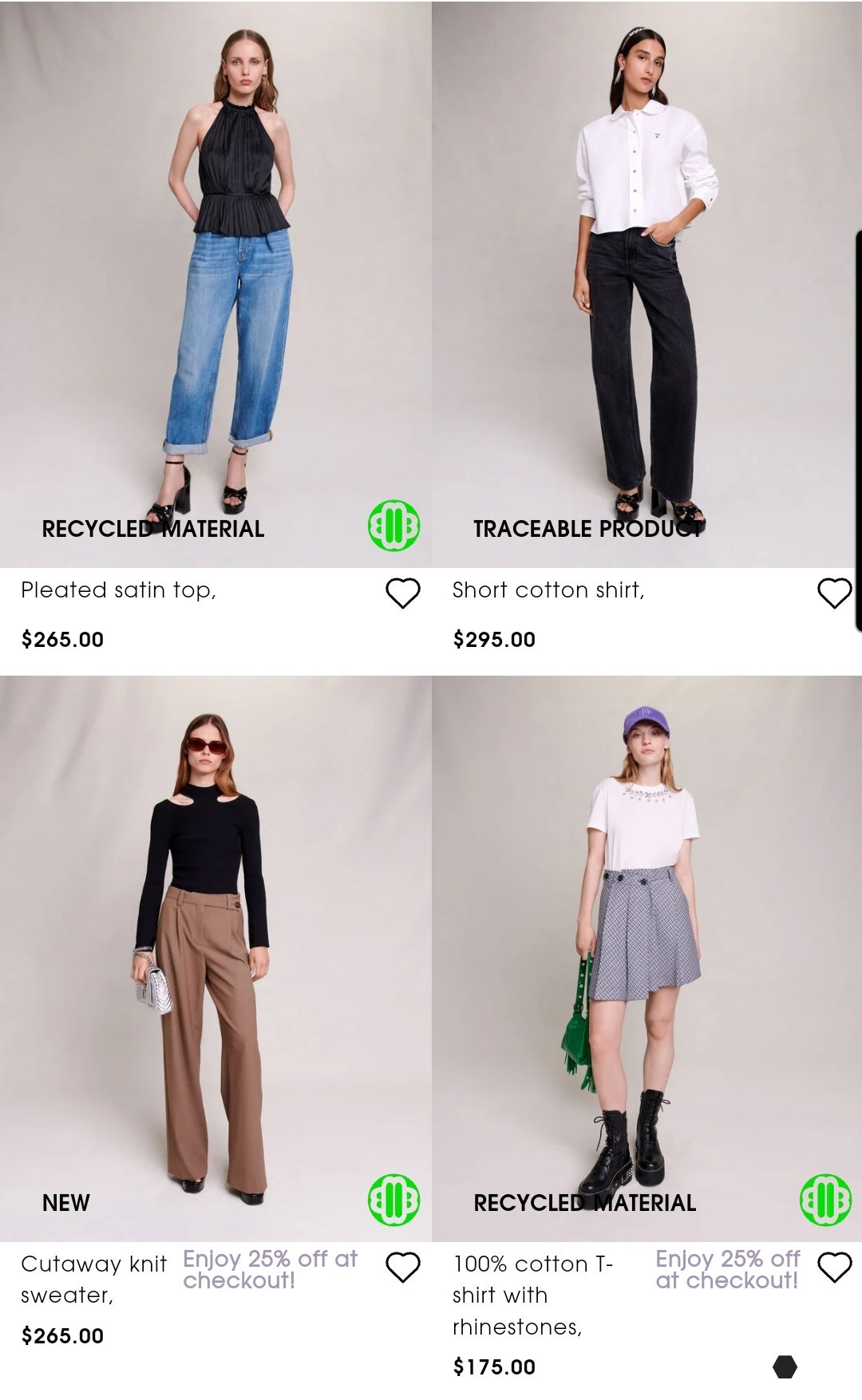Select the black color swatch for the T-shirt
The height and width of the screenshot is (1400, 862).
click(x=785, y=1366)
